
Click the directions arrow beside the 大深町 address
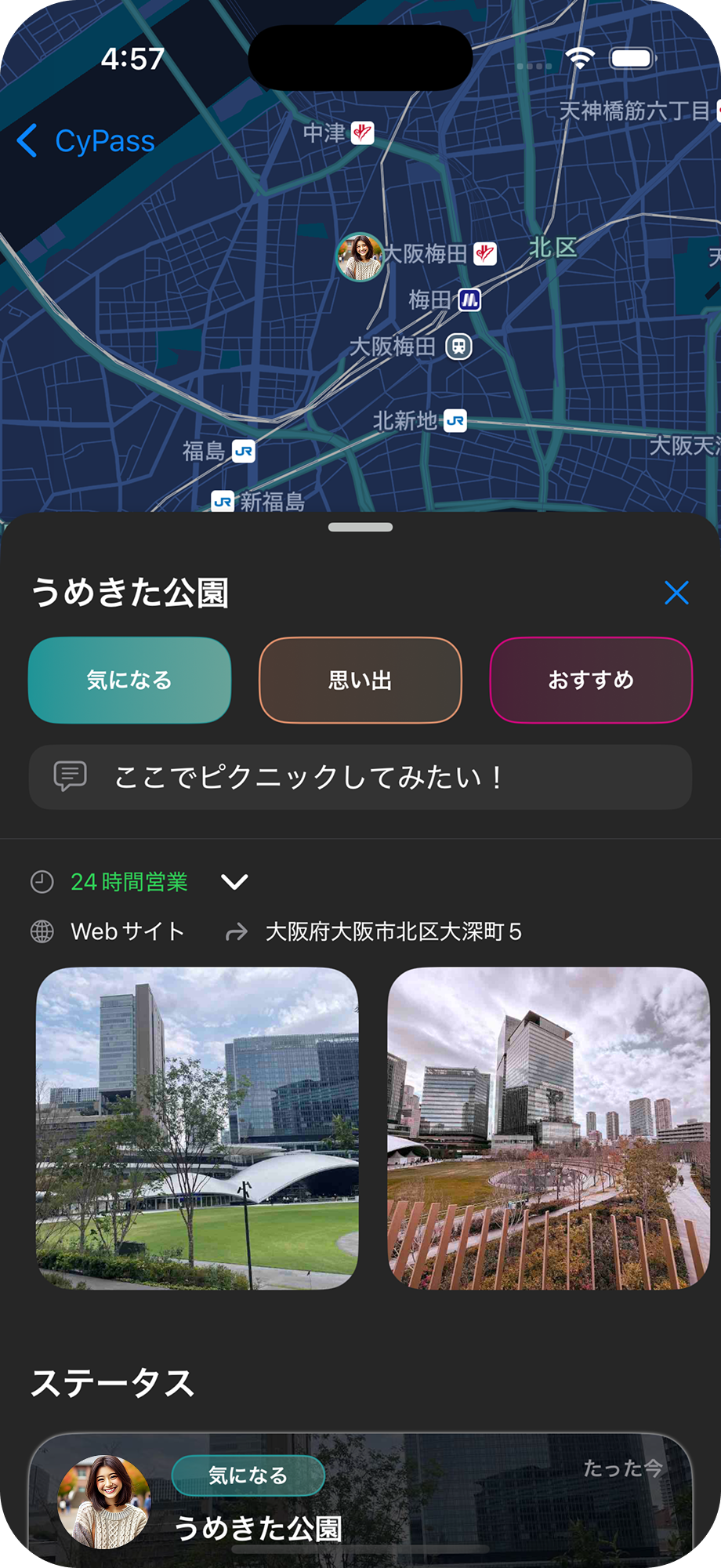[x=236, y=931]
